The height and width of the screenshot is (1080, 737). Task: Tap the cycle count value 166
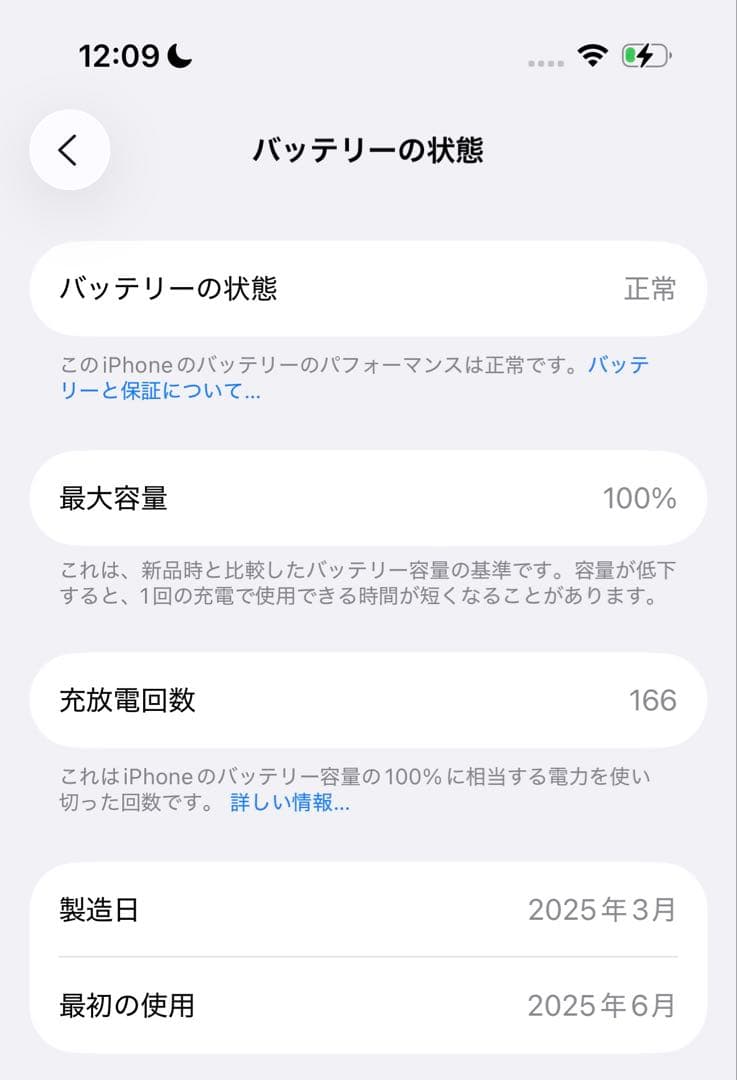[654, 701]
